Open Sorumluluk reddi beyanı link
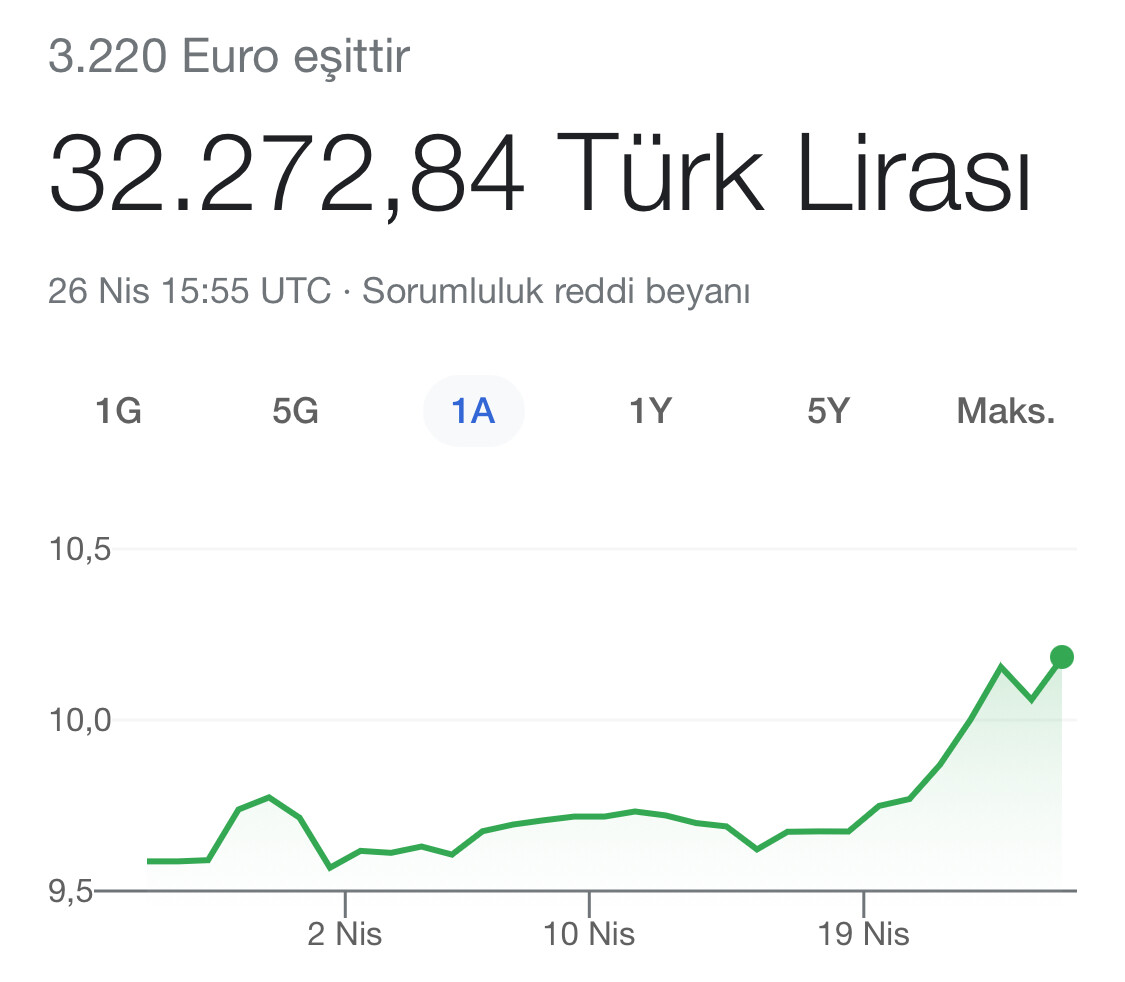 pyautogui.click(x=556, y=292)
